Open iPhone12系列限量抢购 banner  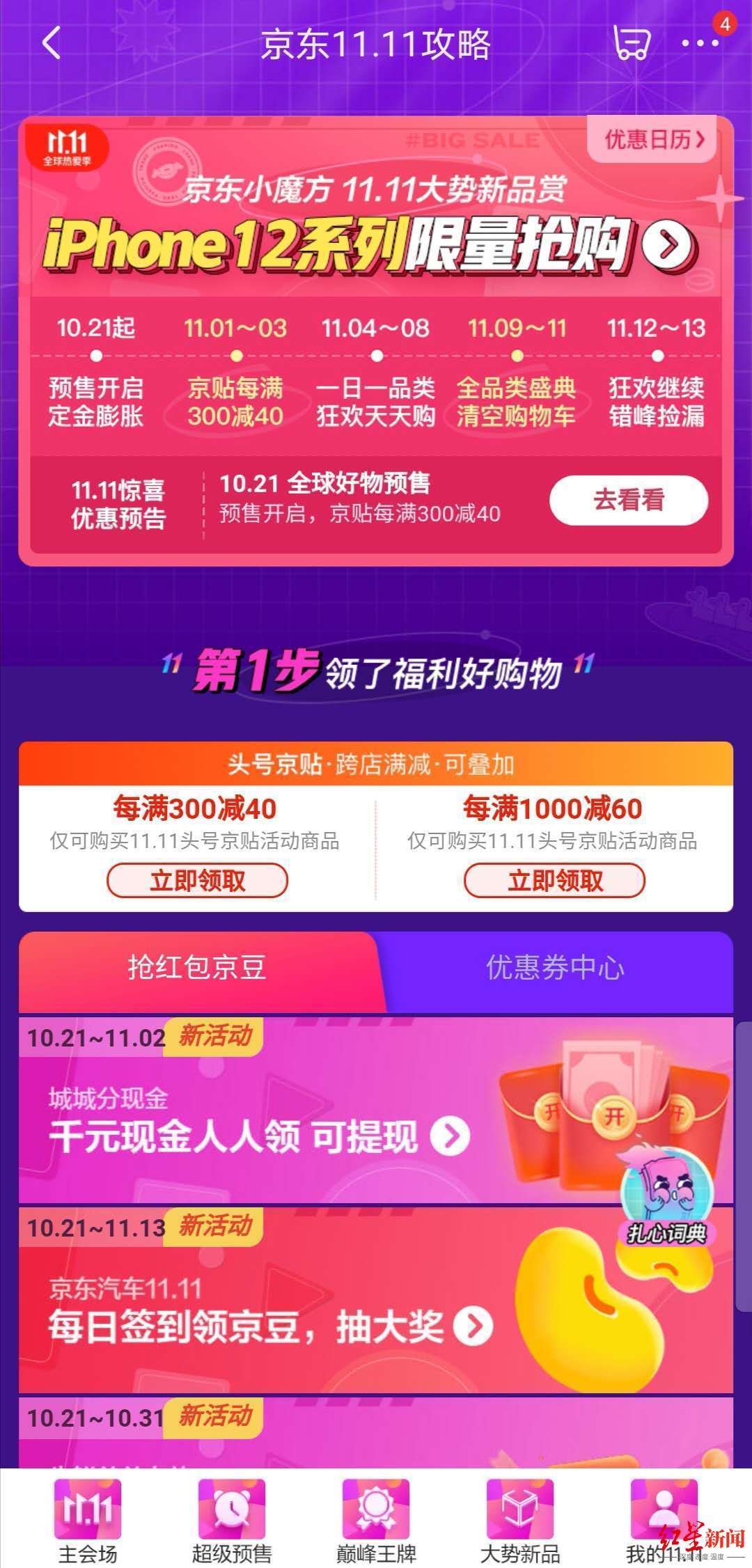pos(369,245)
